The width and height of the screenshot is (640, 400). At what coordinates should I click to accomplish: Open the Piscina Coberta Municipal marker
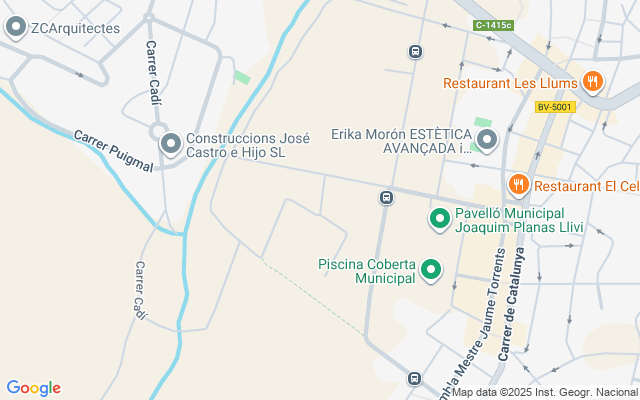tap(431, 269)
